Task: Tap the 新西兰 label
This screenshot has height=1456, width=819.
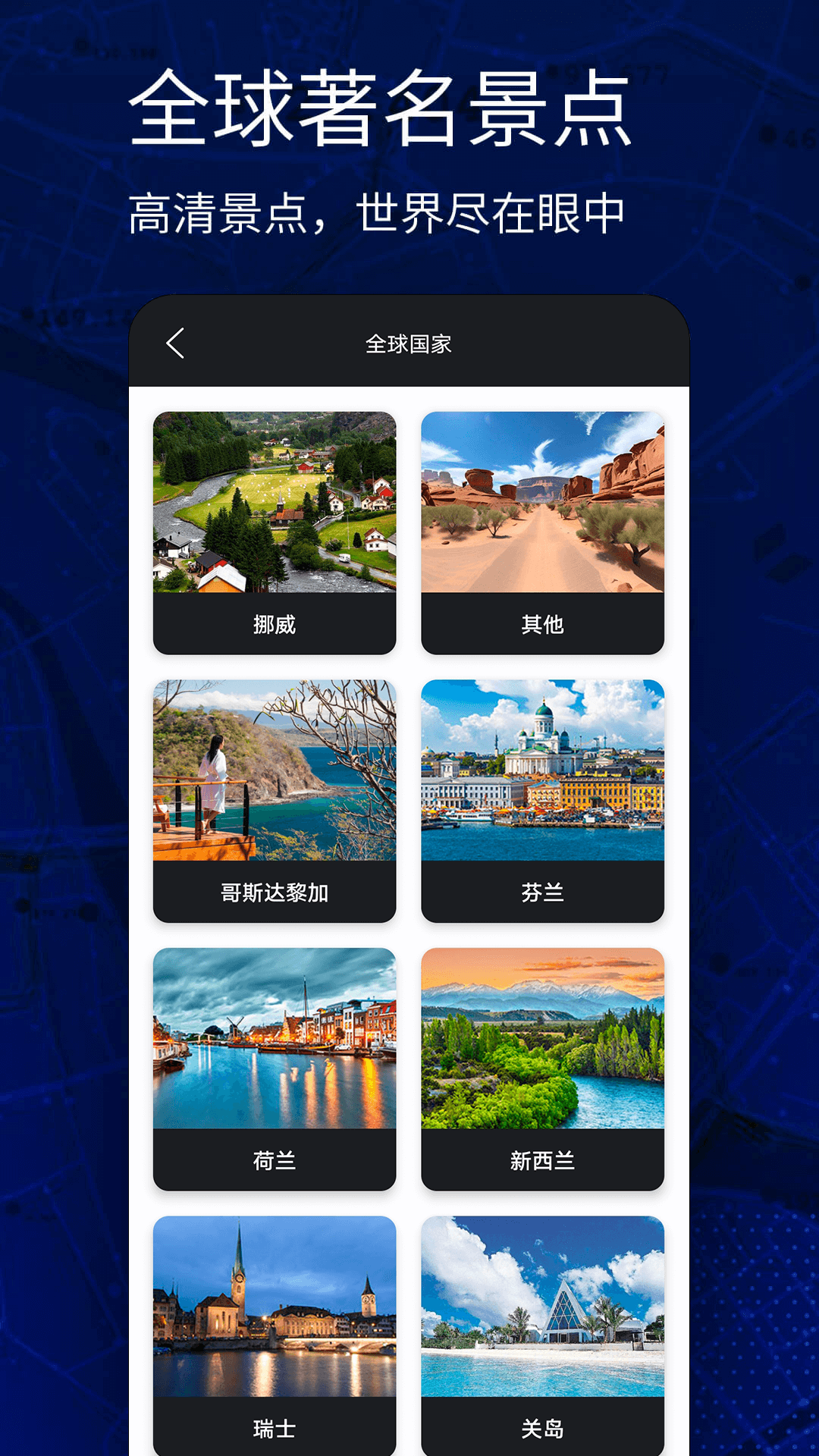Action: [x=541, y=1159]
